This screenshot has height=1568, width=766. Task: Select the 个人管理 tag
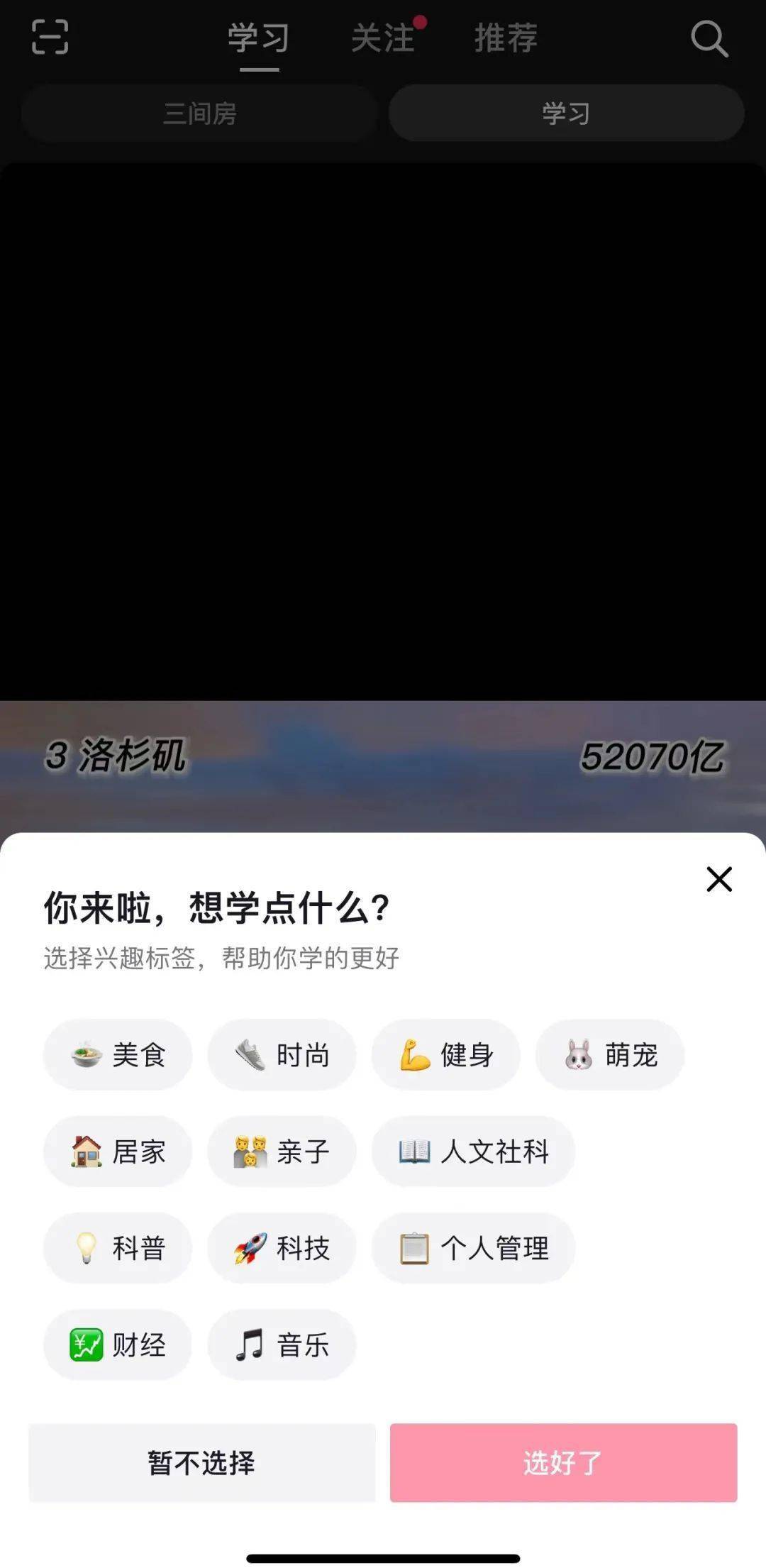click(x=473, y=1248)
